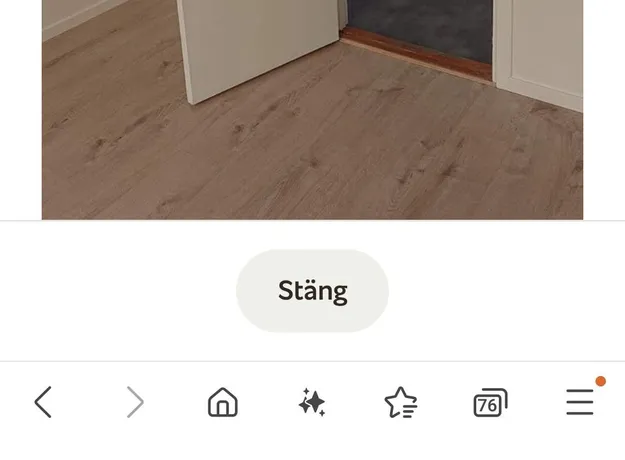
Task: Go forward to the next page
Action: [135, 402]
